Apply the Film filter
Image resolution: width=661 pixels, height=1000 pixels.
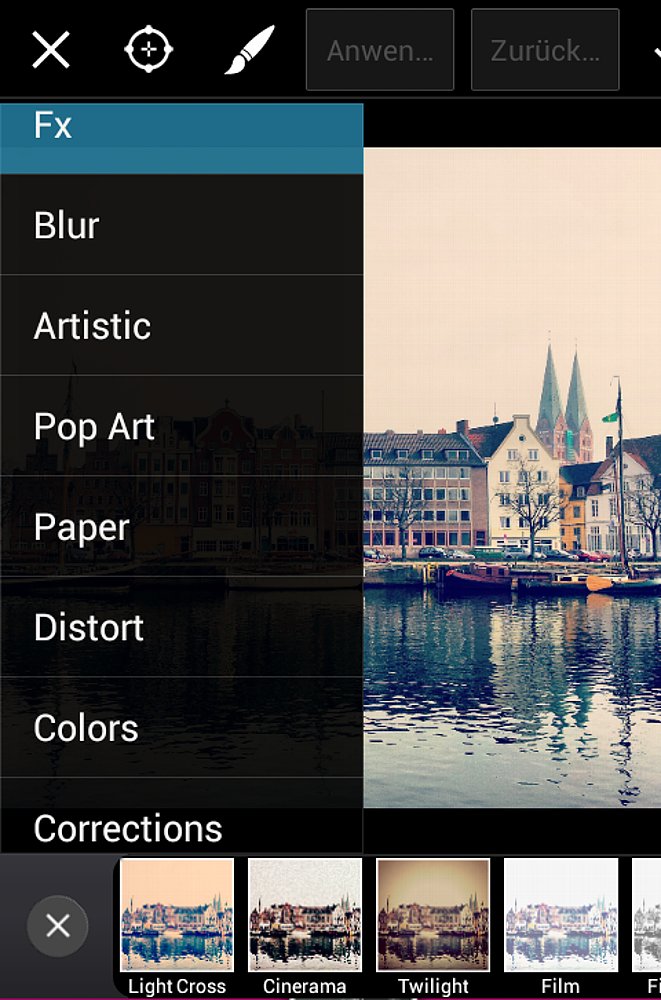(561, 927)
